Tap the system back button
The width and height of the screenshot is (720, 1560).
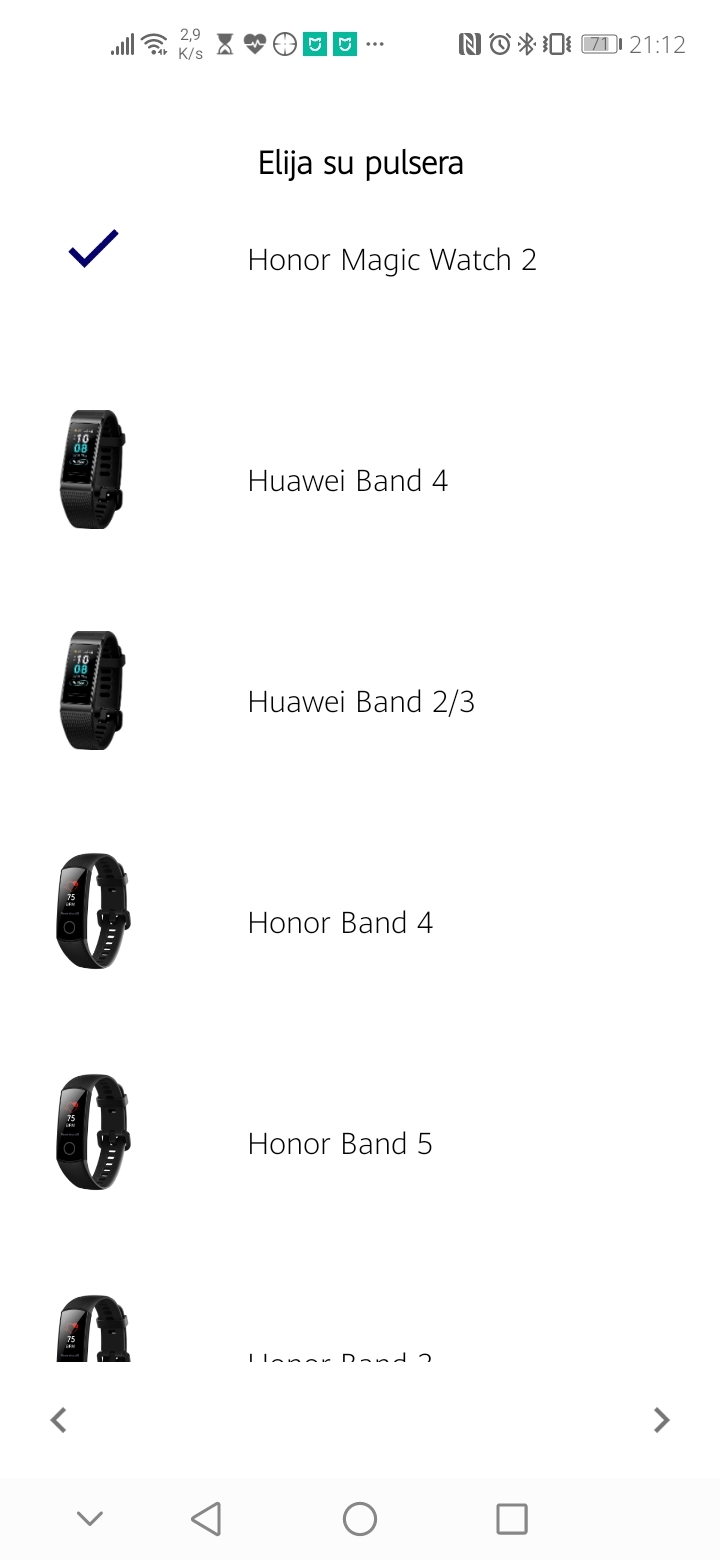pyautogui.click(x=206, y=1519)
